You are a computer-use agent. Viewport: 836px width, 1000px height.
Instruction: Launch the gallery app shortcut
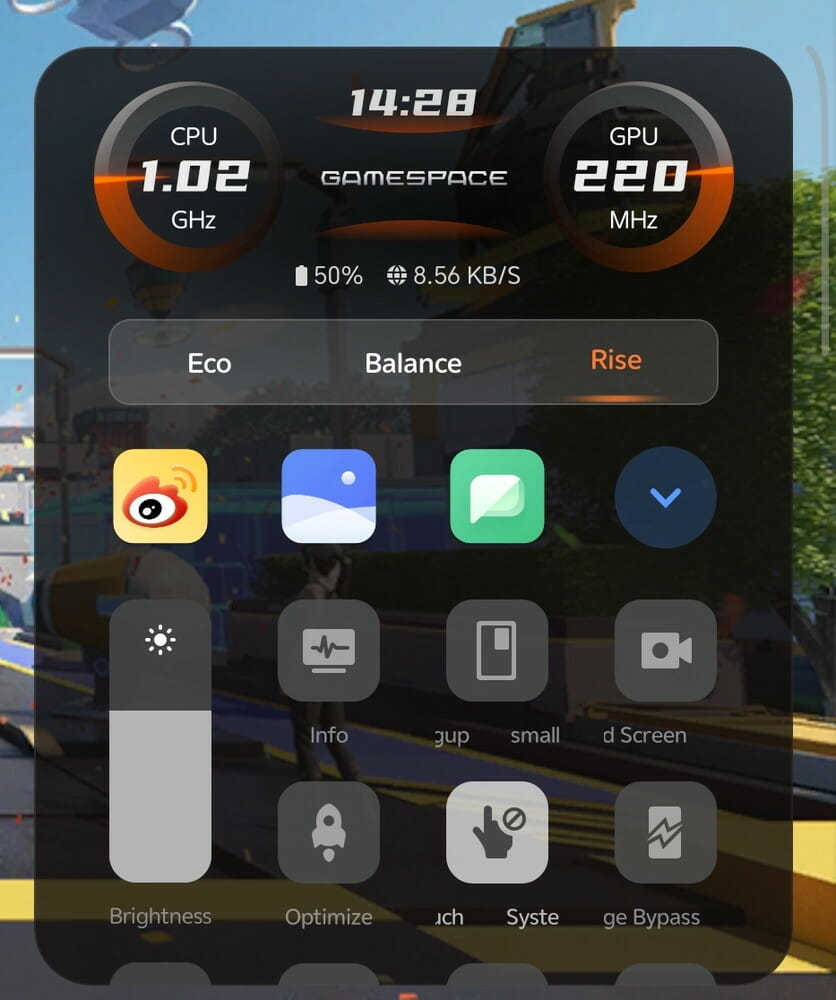tap(329, 496)
